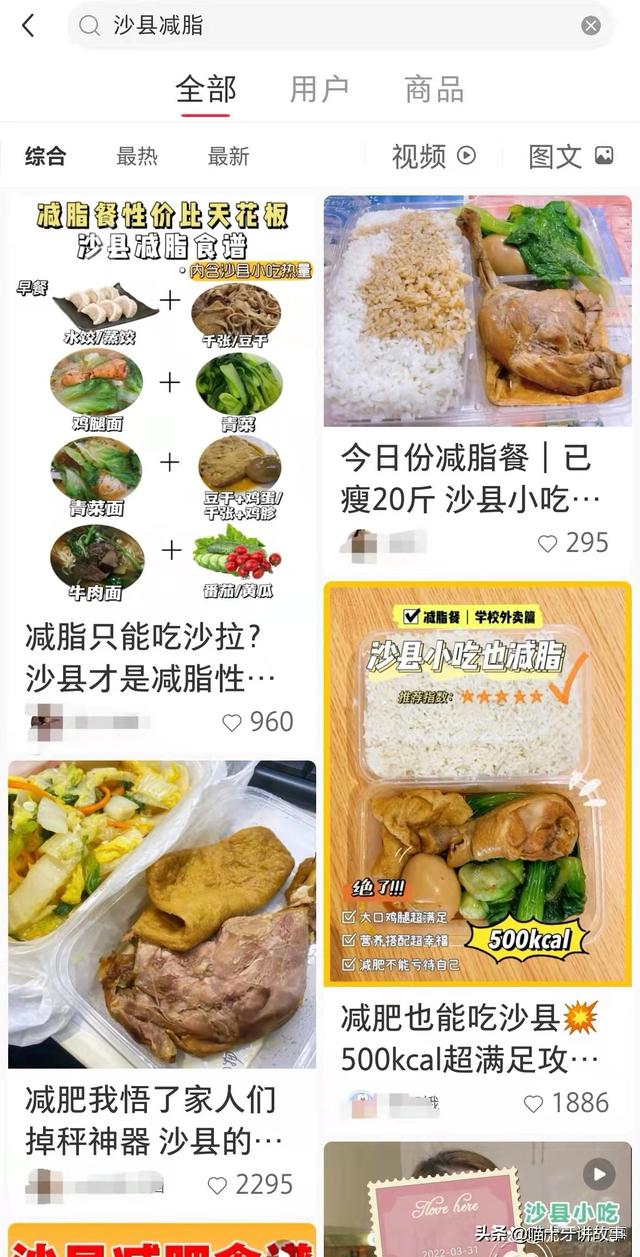Screen dimensions: 640x1257
Task: Like the post with 2295 likes
Action: (217, 1185)
